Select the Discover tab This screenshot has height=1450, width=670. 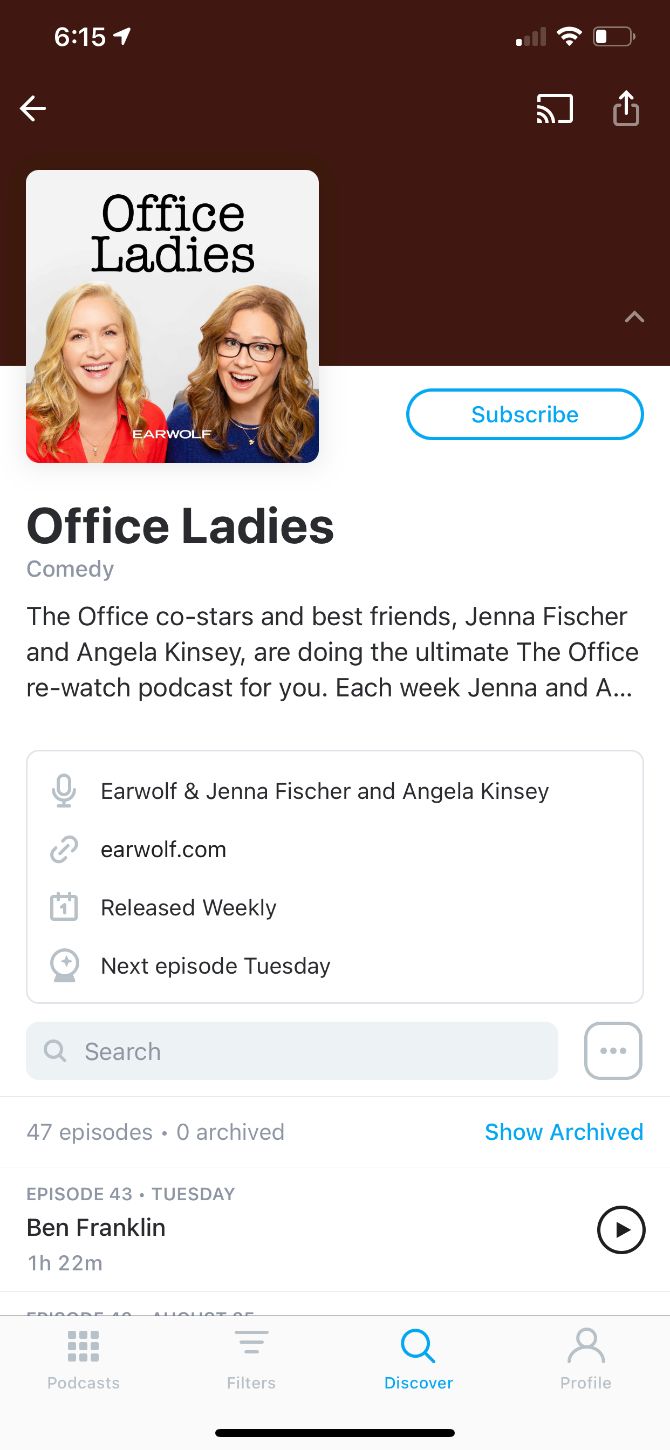coord(419,1359)
